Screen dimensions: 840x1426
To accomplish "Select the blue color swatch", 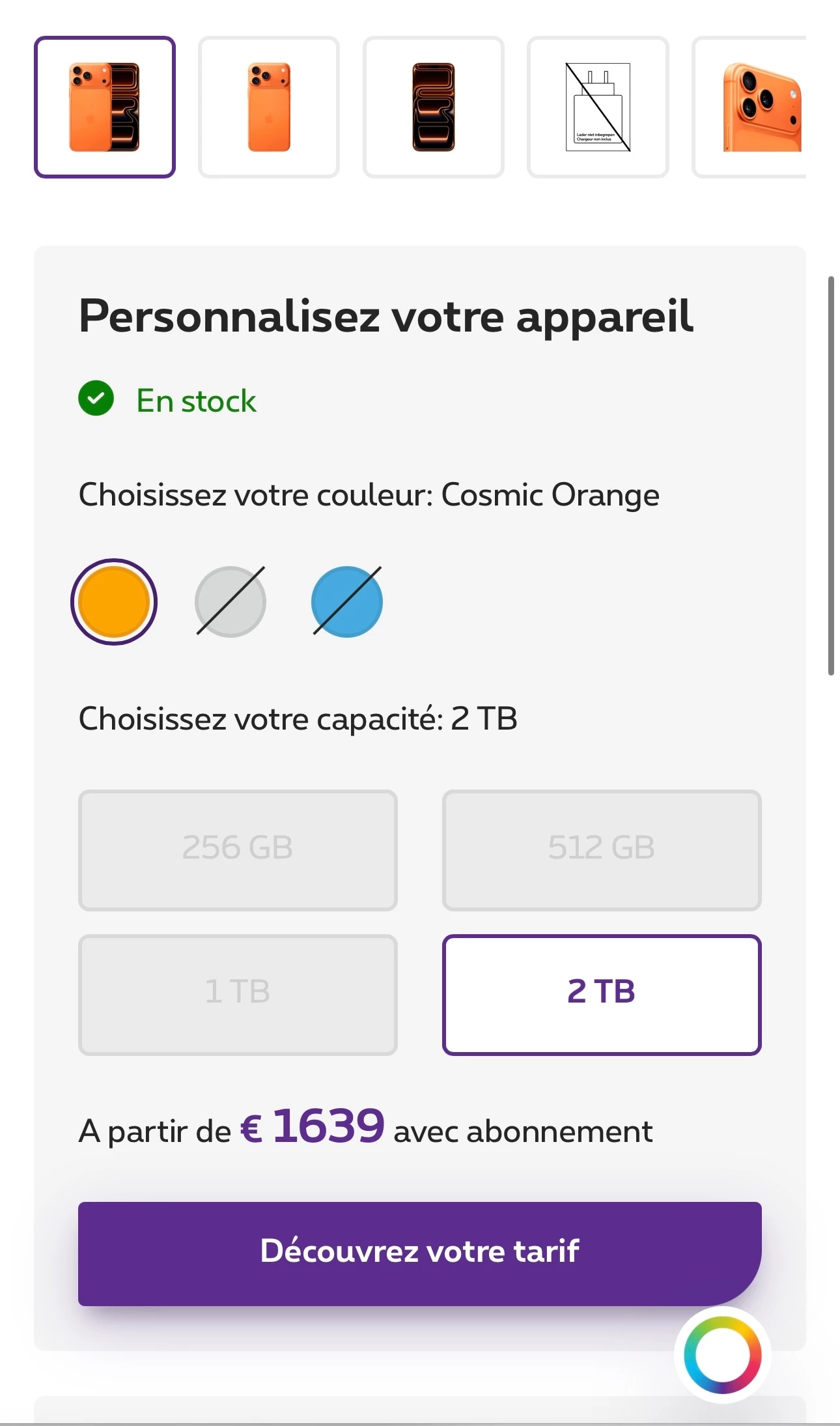I will click(x=347, y=602).
